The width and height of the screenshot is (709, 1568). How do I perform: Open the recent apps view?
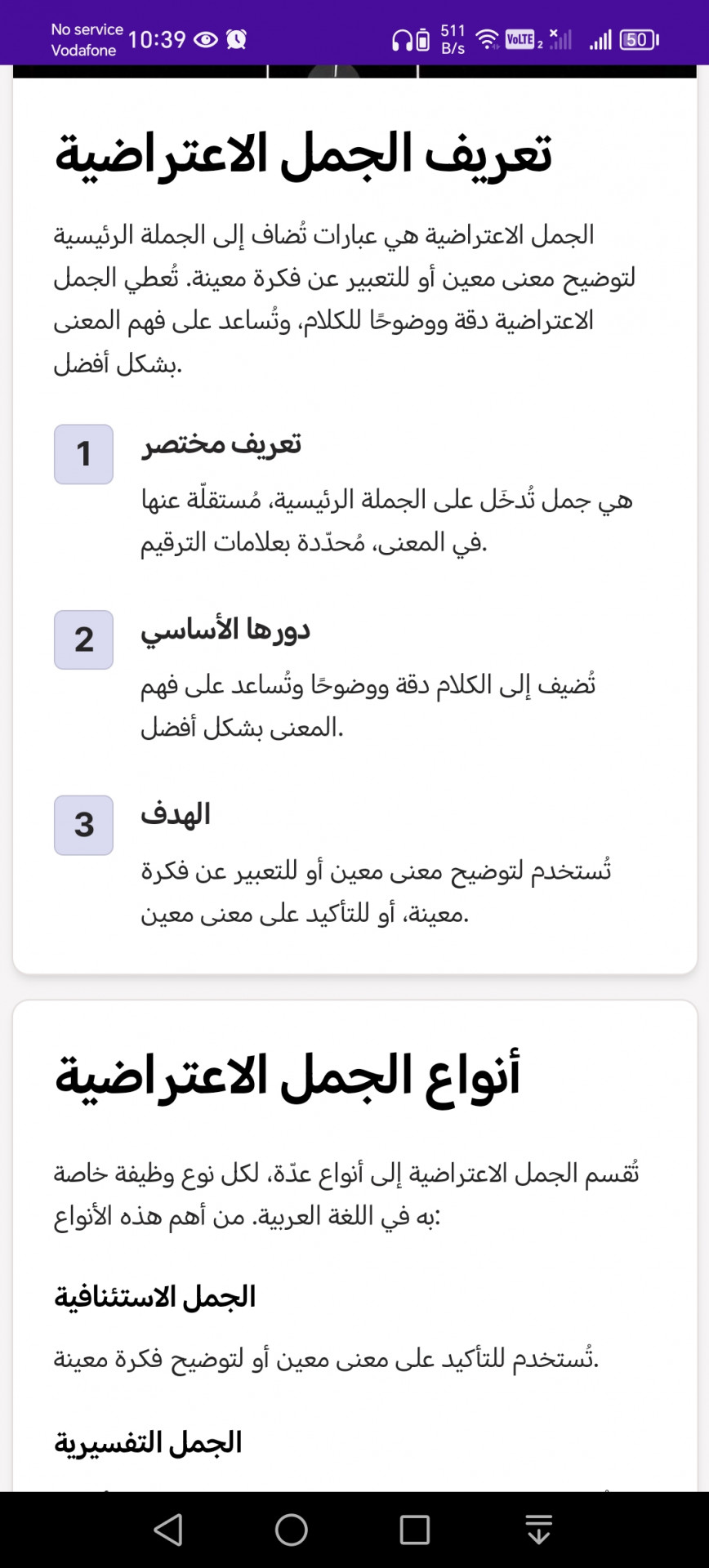(x=415, y=1530)
